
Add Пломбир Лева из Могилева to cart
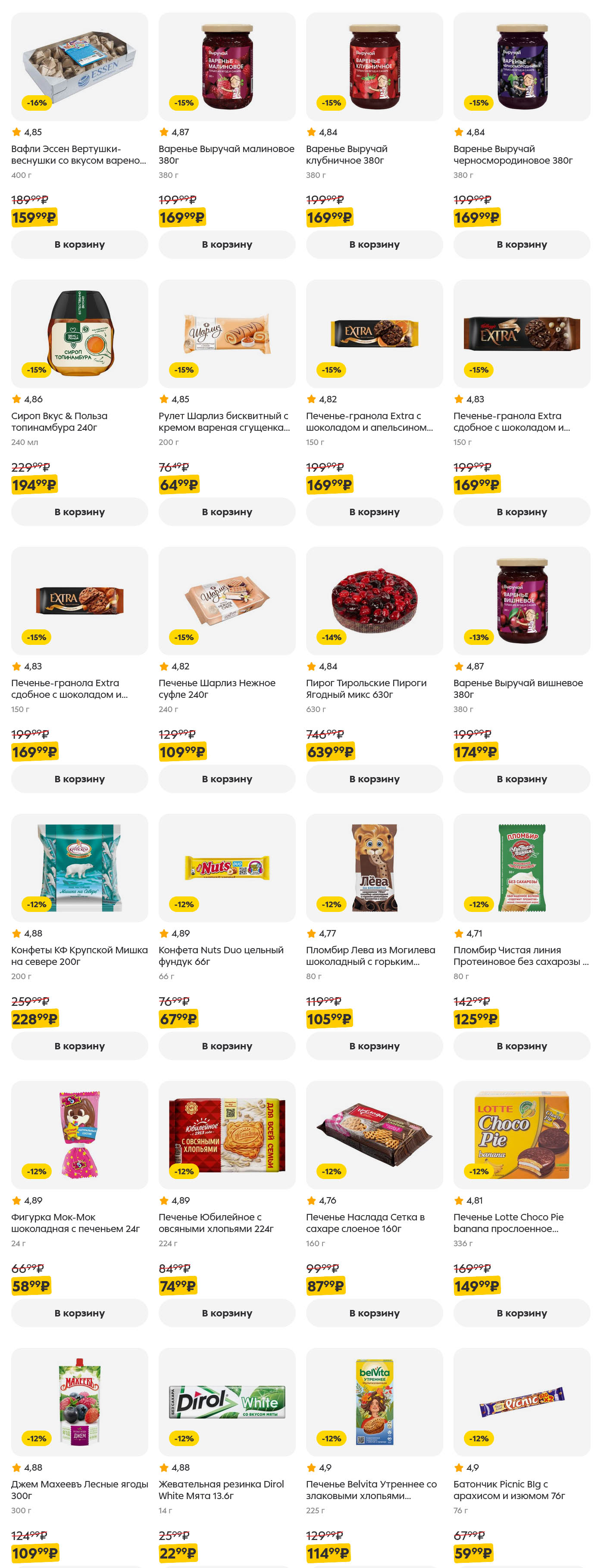pyautogui.click(x=374, y=1046)
